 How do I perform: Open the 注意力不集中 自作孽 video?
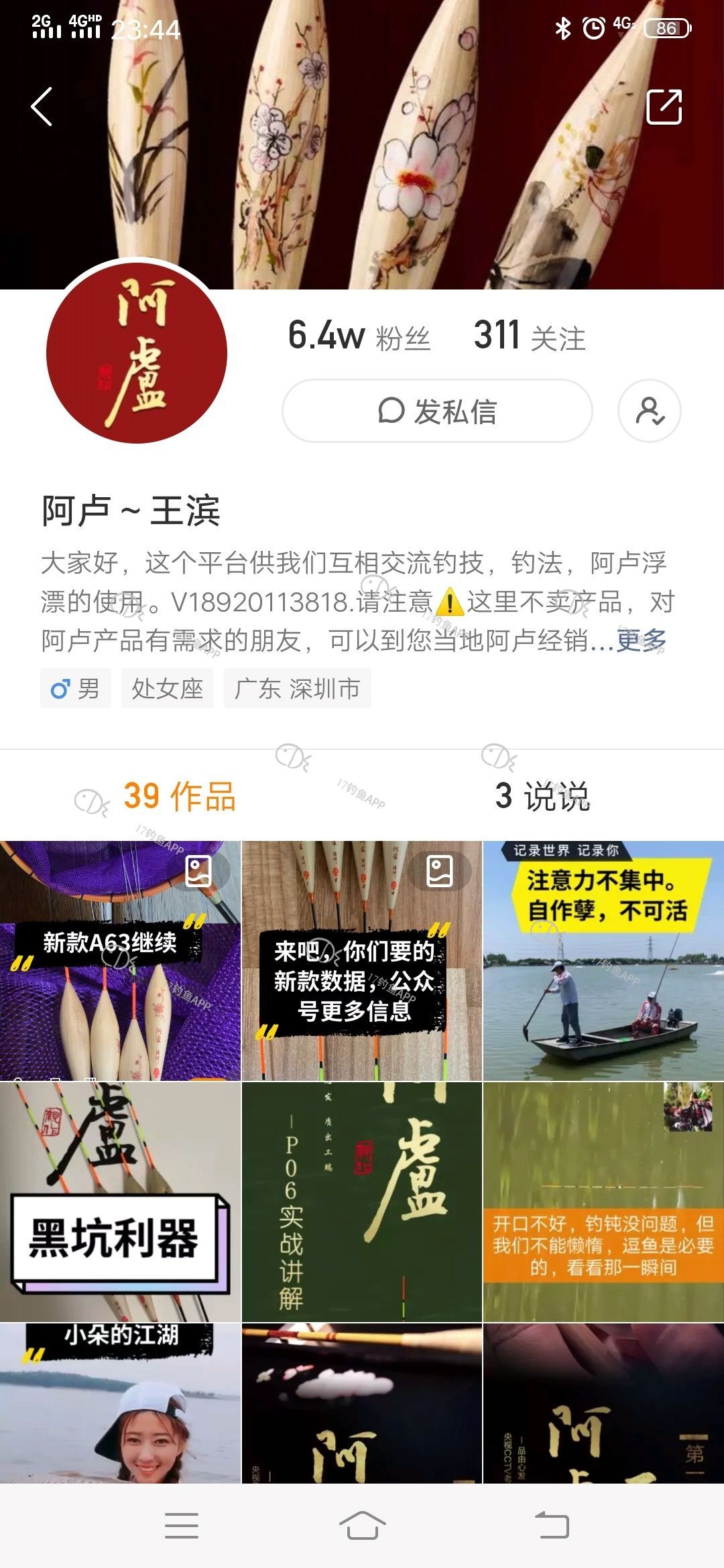click(603, 961)
